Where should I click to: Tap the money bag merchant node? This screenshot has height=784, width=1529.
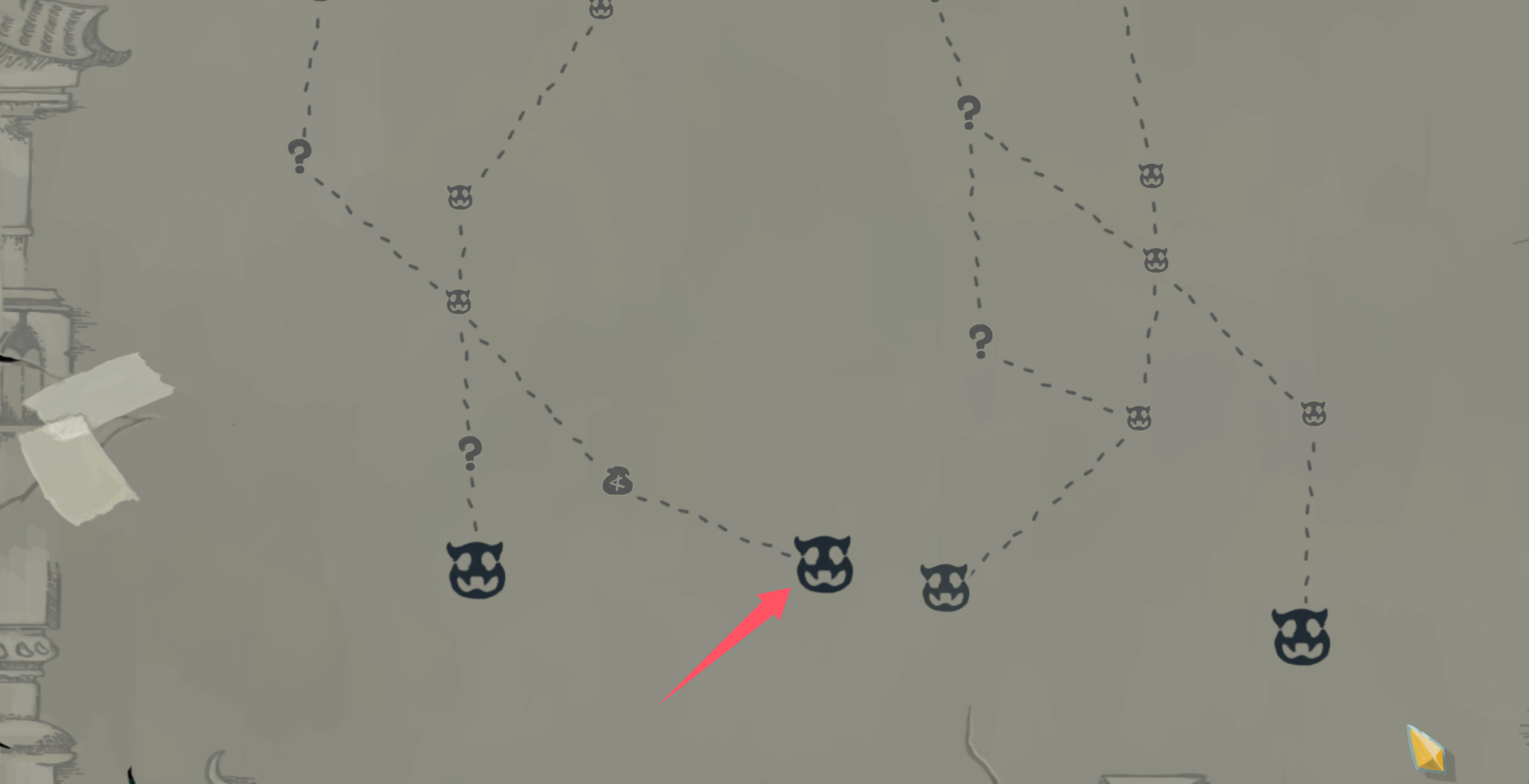(617, 482)
